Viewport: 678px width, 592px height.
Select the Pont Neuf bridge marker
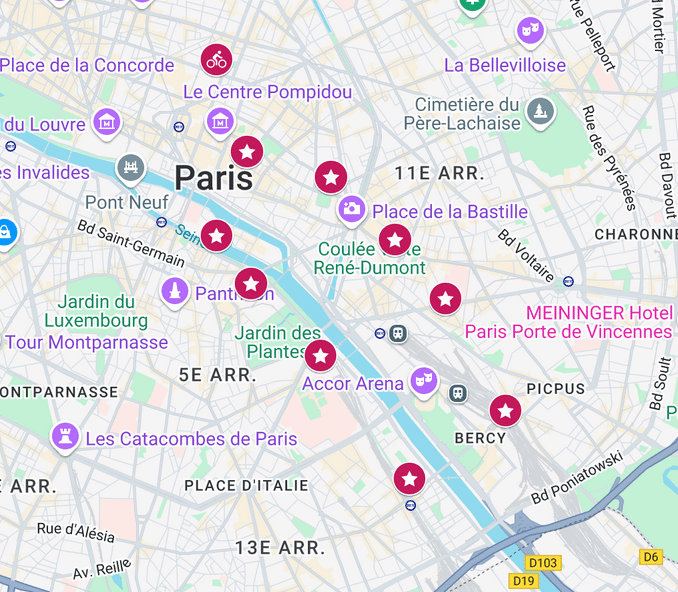130,167
